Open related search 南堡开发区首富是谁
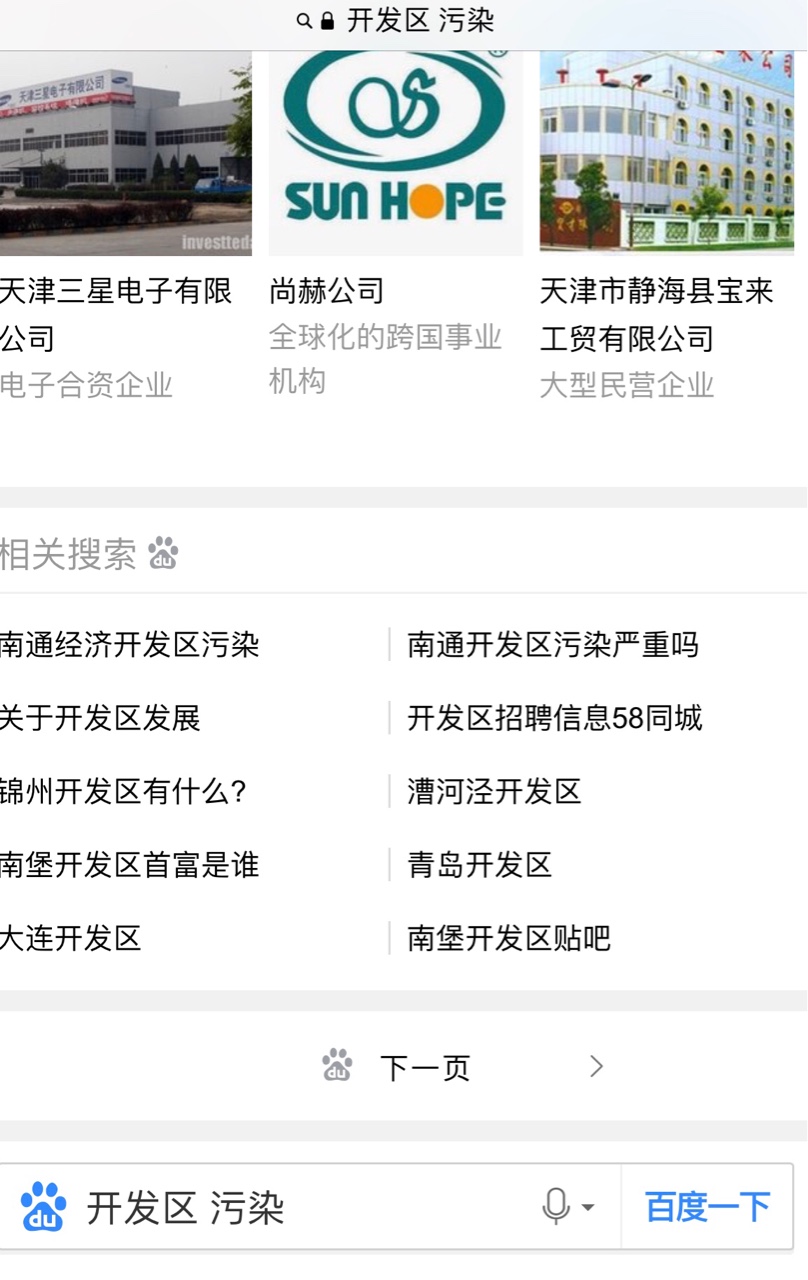Image resolution: width=808 pixels, height=1280 pixels. (130, 865)
